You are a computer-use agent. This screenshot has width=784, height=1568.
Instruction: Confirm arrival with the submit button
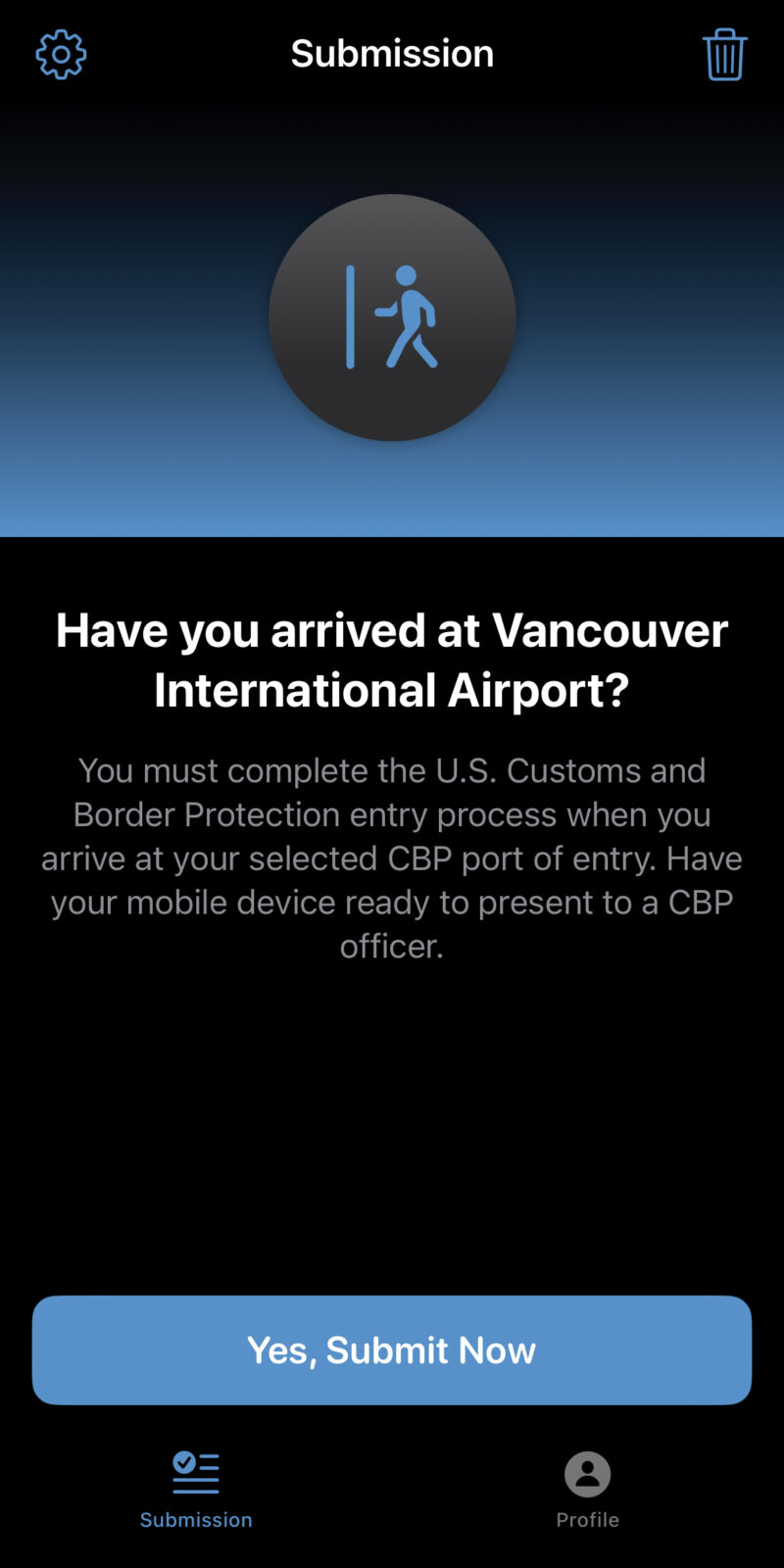392,1349
